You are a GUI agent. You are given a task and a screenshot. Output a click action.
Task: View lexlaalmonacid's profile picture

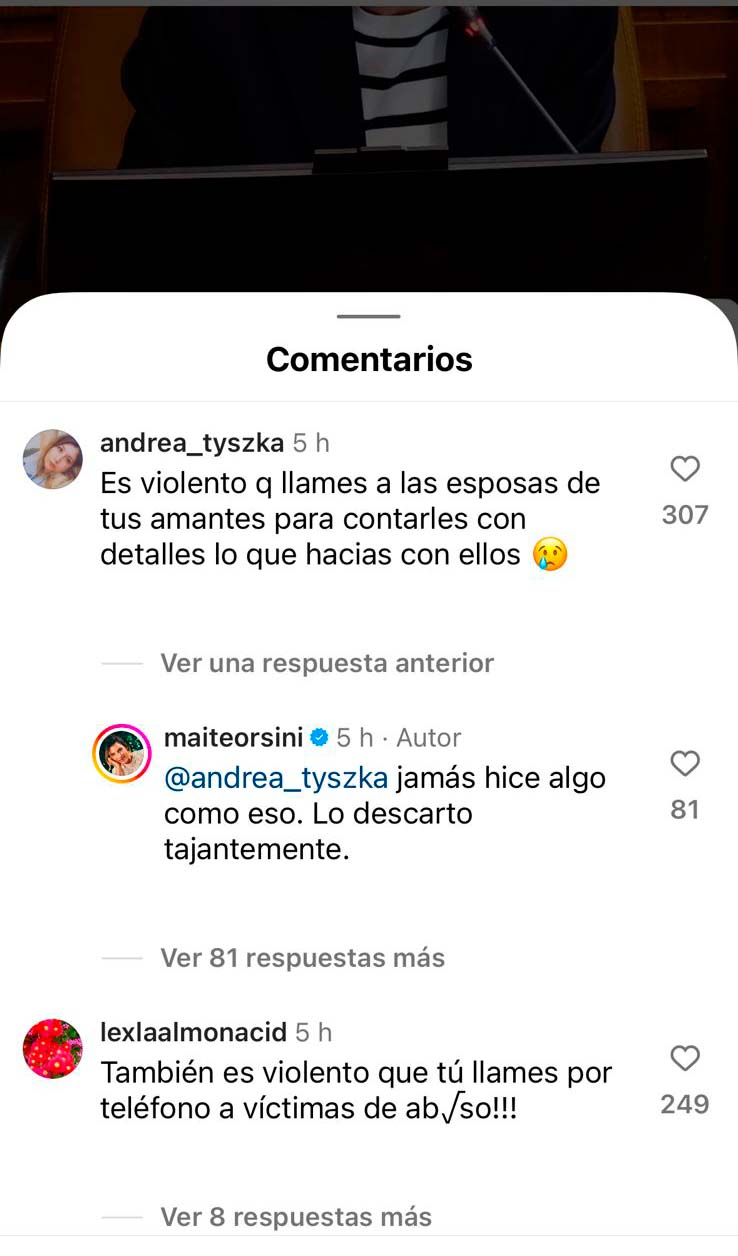pos(53,1049)
